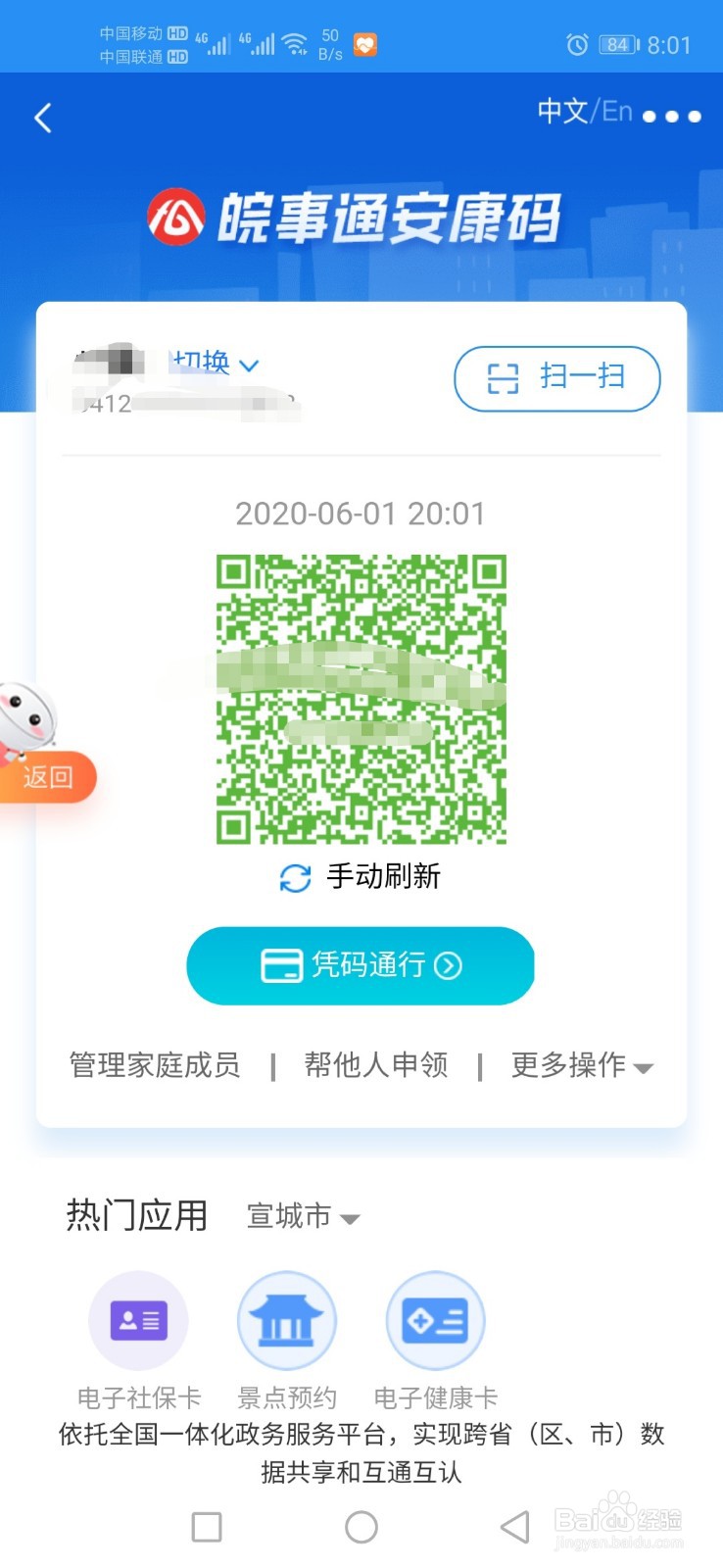723x1568 pixels.
Task: Open the 景点预约 attraction booking icon
Action: 286,1319
